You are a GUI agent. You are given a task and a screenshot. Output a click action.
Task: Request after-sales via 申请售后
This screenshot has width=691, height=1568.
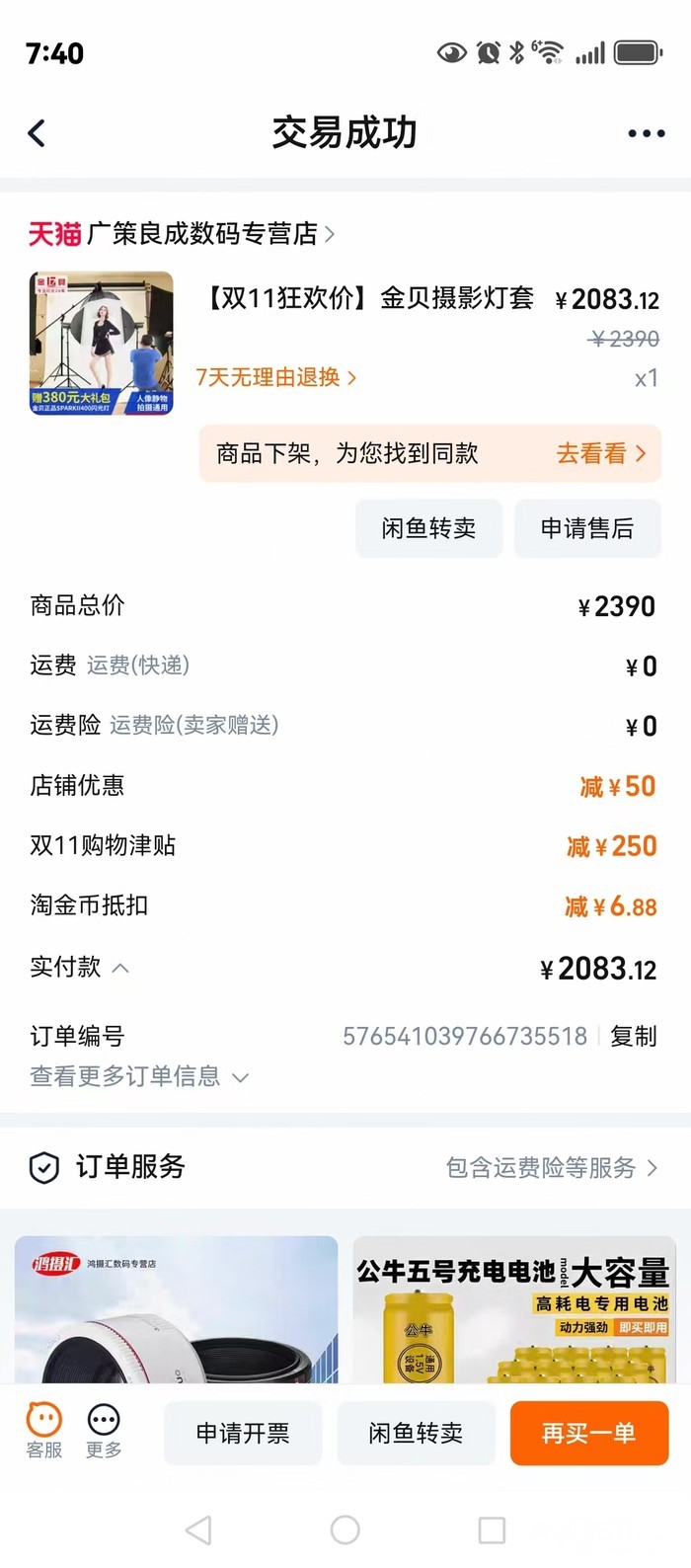[587, 528]
